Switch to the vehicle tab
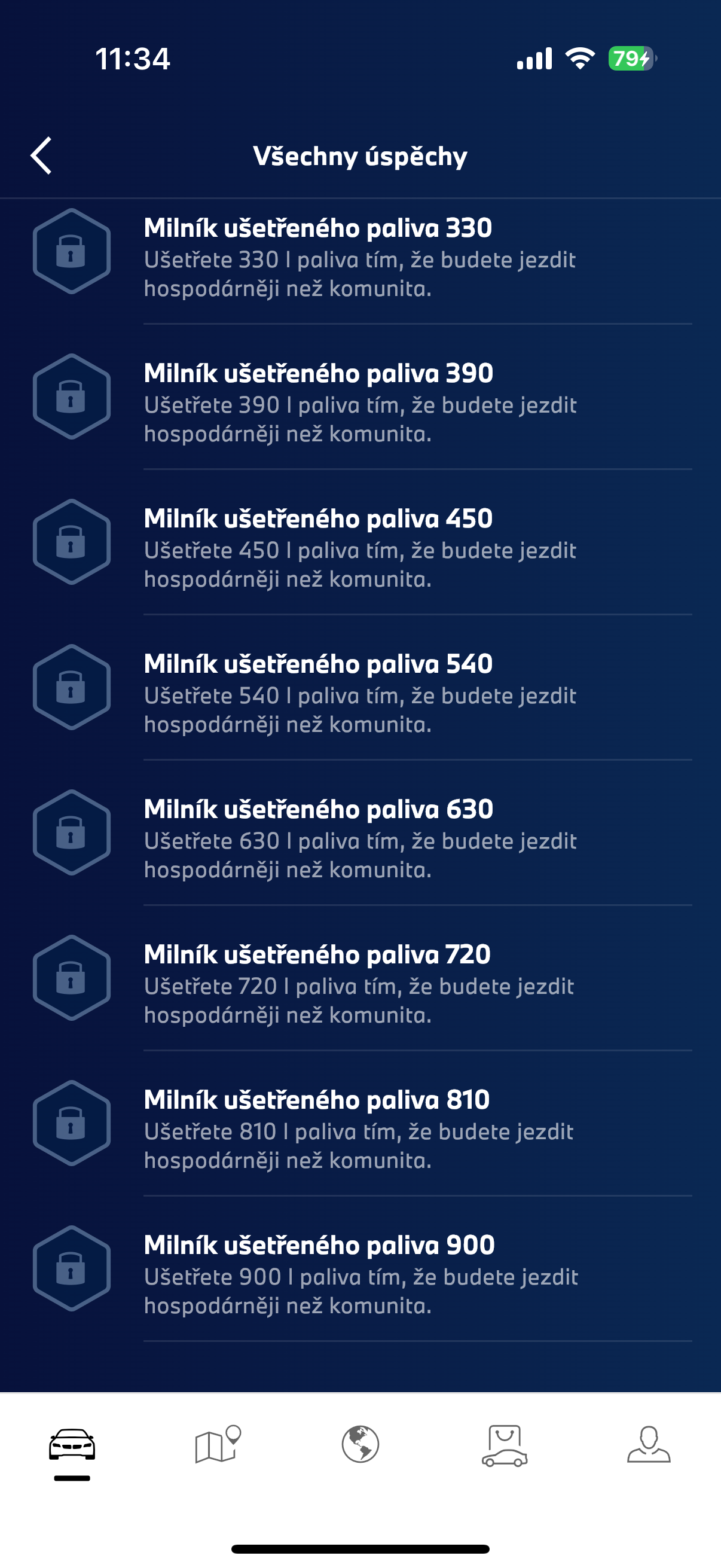 (72, 1445)
